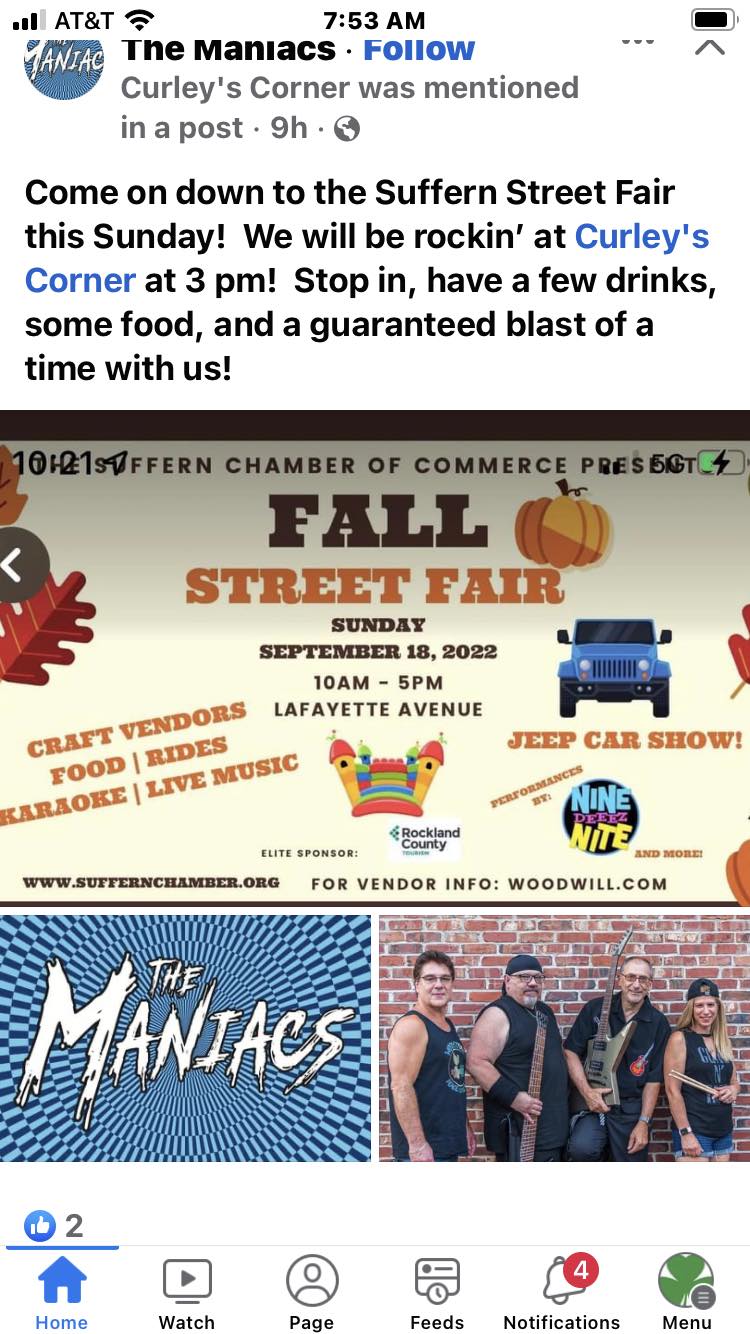Open The Maniacs profile picture
Screen dimensions: 750x1334
[64, 68]
